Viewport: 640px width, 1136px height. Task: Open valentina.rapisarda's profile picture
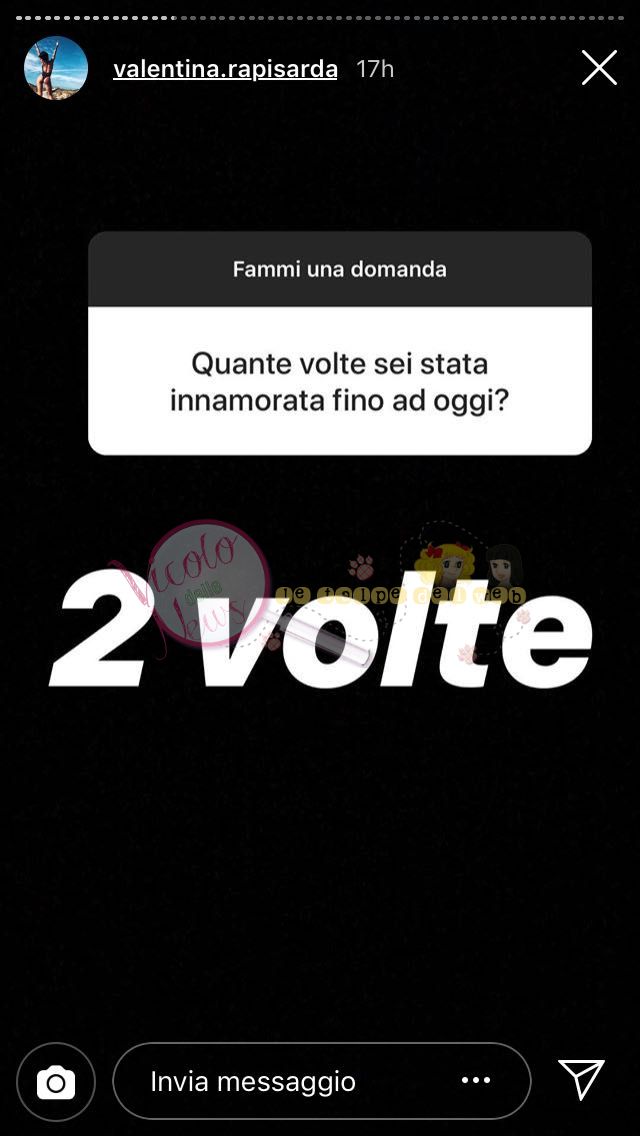click(x=56, y=68)
